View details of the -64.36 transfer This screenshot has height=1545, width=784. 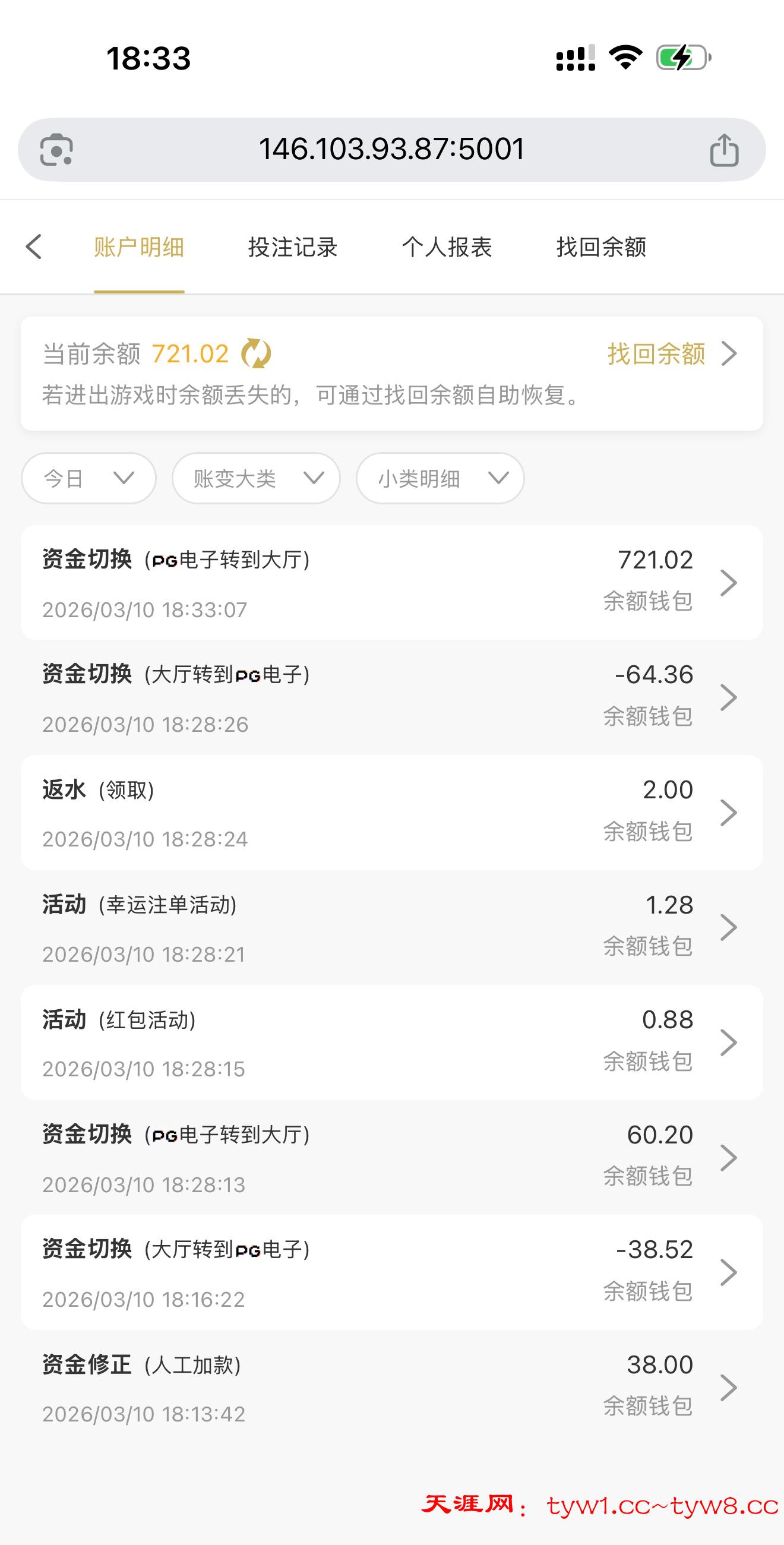[391, 697]
